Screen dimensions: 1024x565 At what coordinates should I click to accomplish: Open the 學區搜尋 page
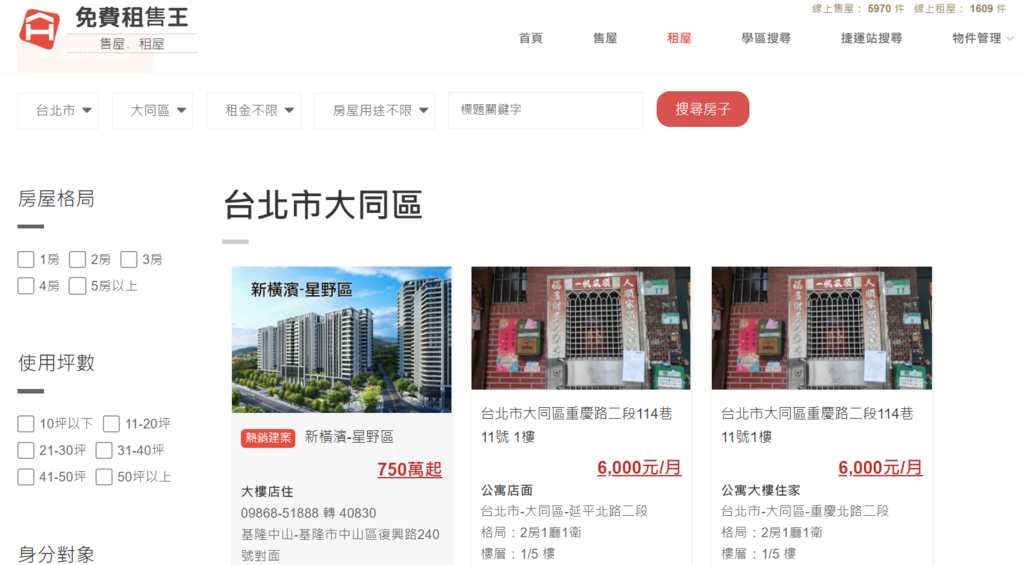tap(766, 38)
